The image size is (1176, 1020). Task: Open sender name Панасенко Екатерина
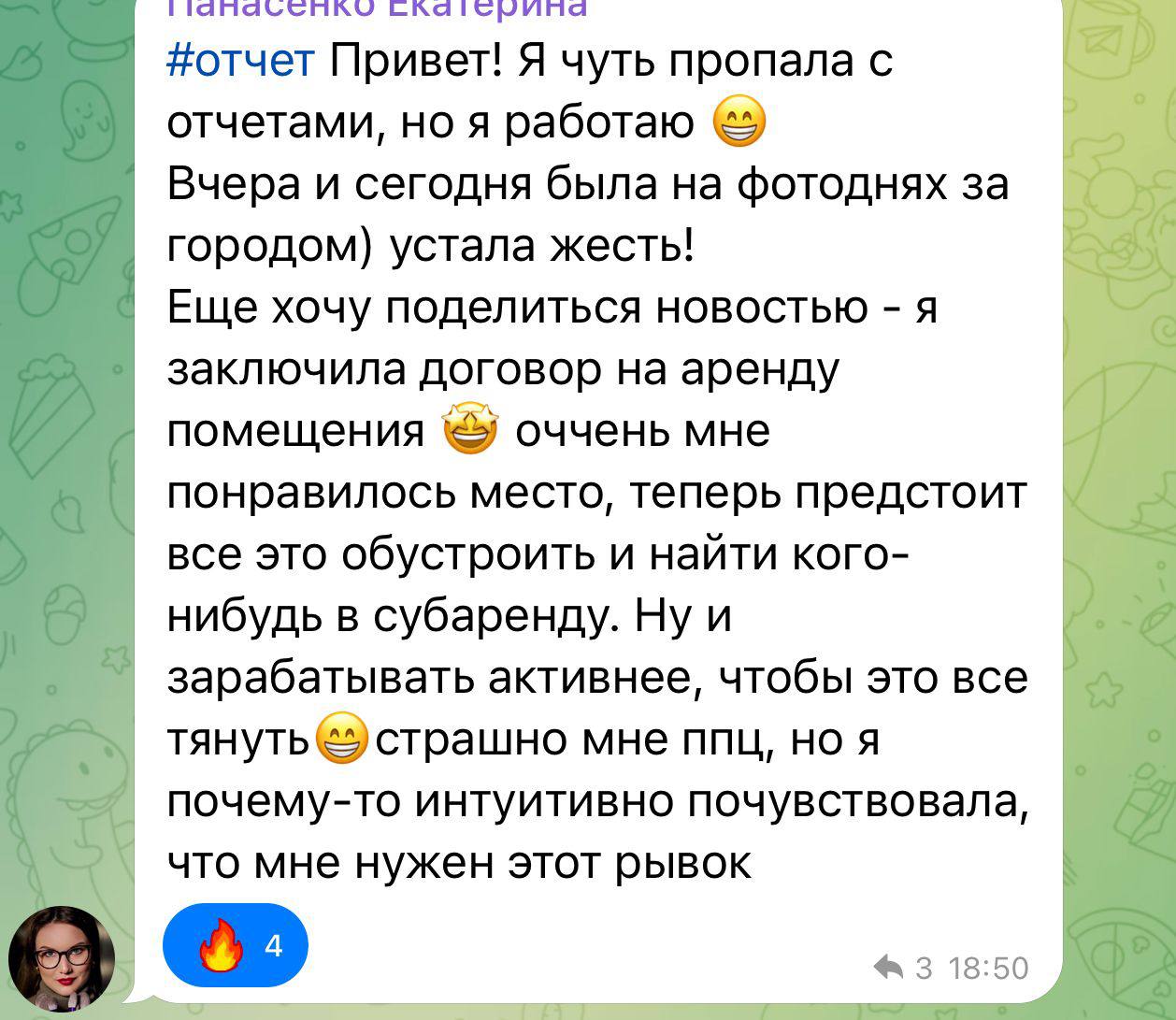click(377, 7)
